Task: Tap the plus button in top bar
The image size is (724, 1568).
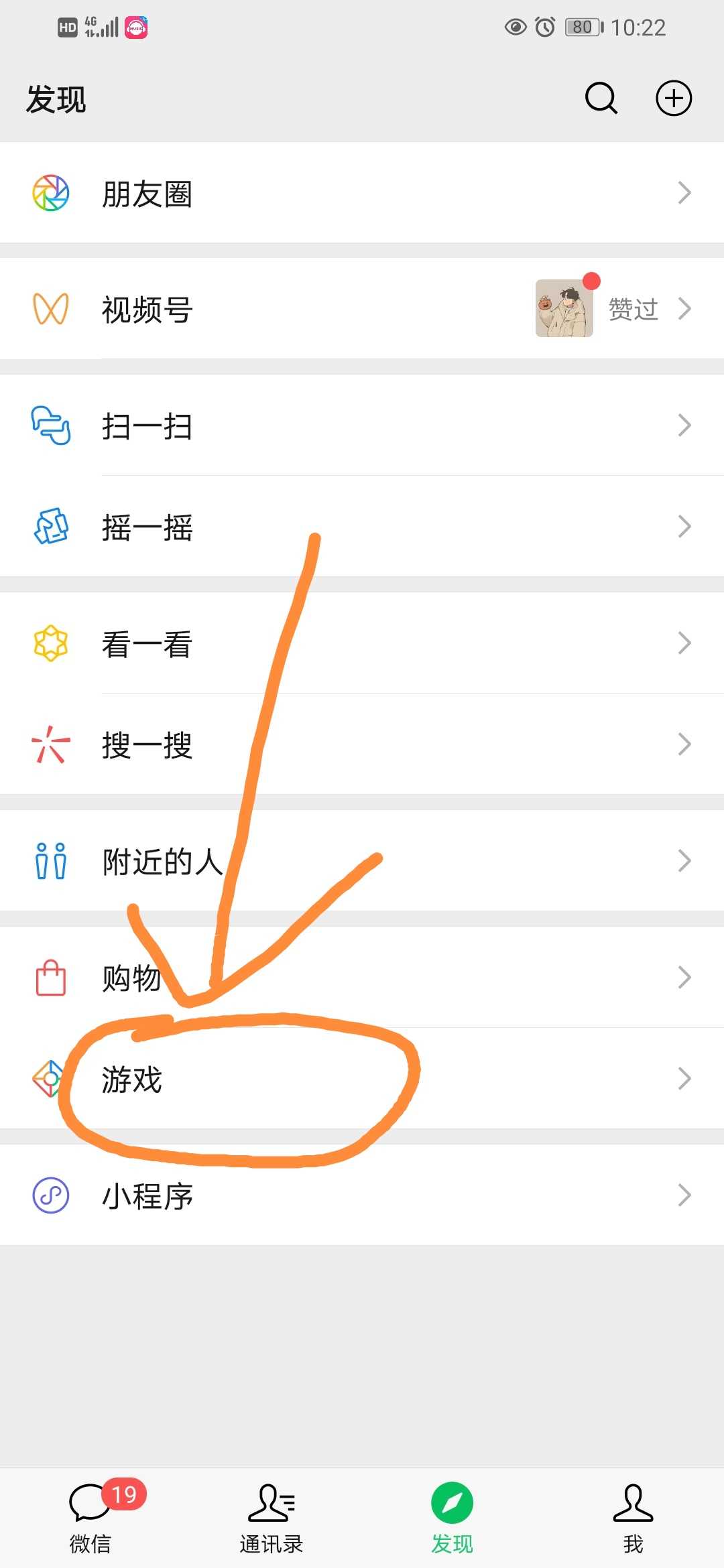Action: pos(674,98)
